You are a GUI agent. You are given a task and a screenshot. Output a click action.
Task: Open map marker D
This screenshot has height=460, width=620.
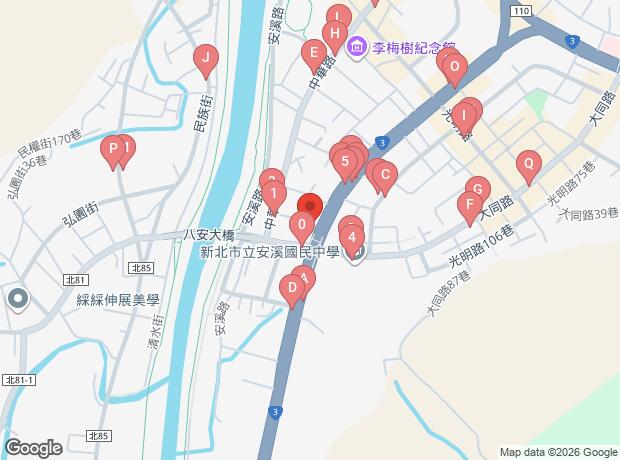pos(292,289)
